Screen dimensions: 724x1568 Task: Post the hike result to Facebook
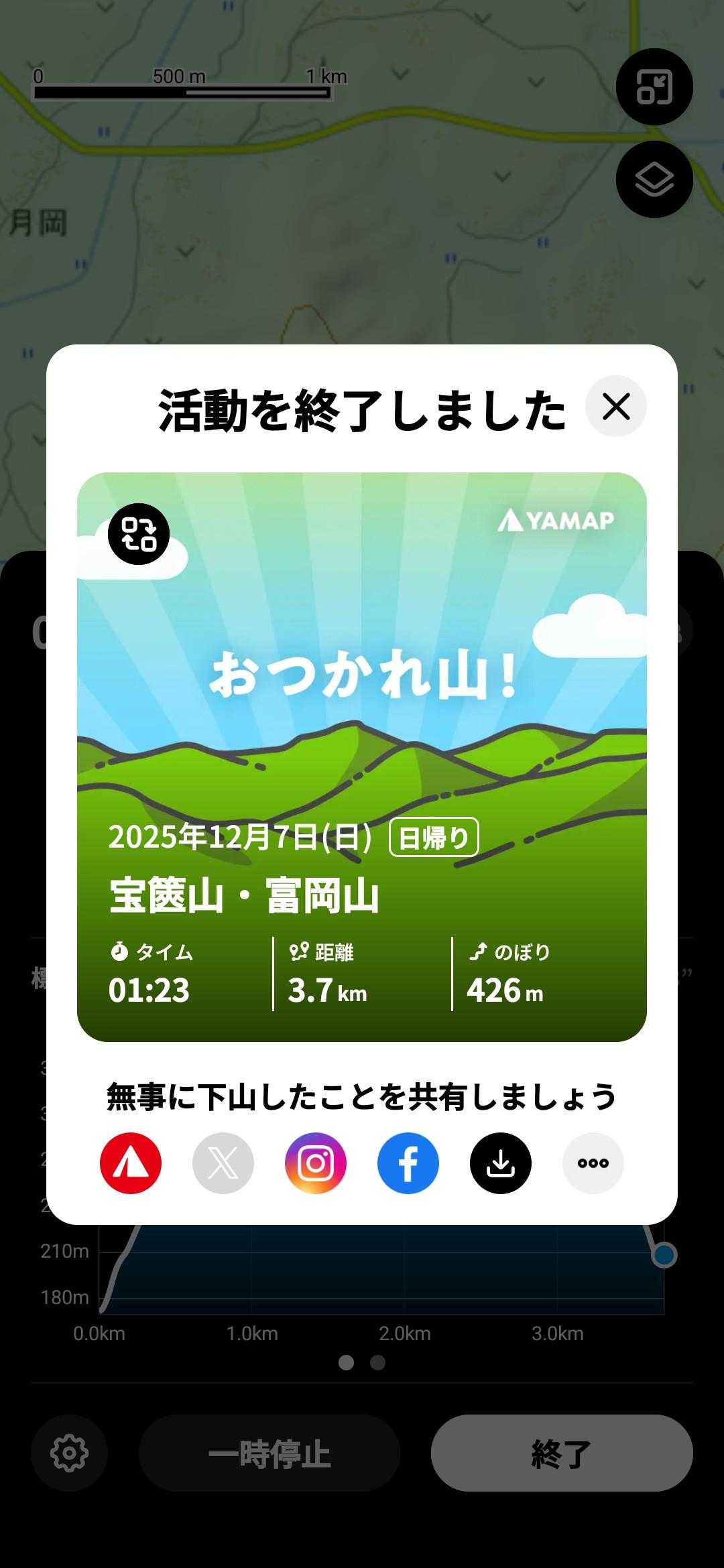(408, 1163)
